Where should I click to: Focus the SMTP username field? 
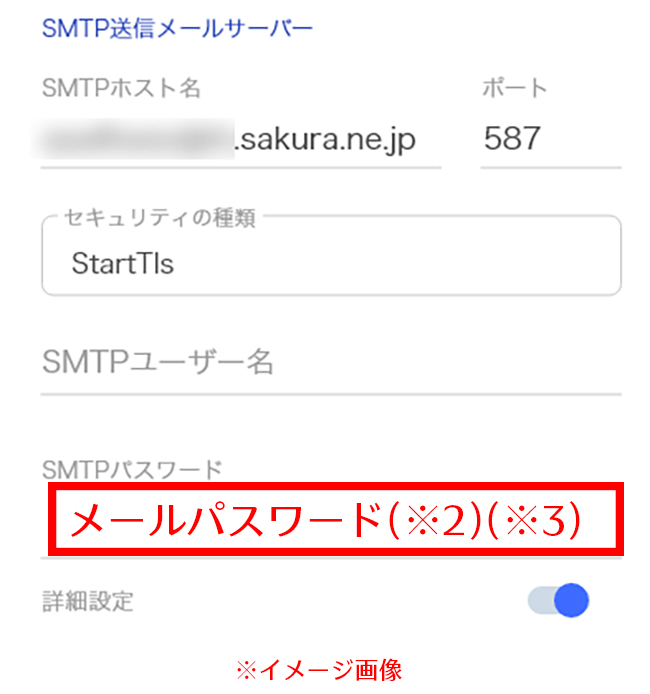tap(331, 363)
